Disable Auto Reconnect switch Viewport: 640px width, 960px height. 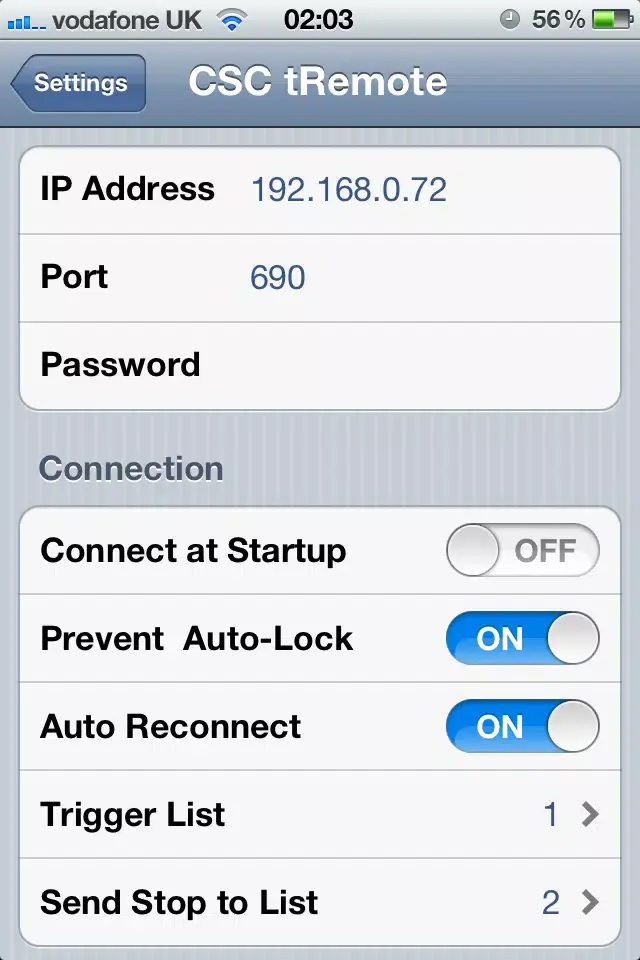pos(522,727)
